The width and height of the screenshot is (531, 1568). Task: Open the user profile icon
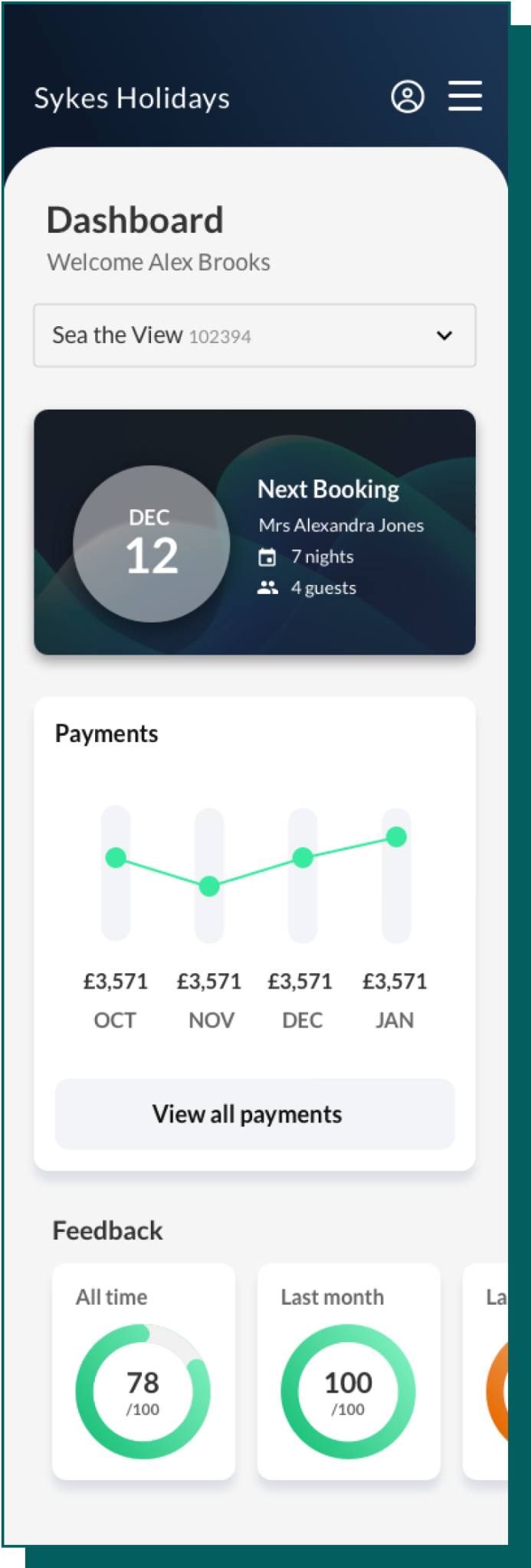point(408,97)
